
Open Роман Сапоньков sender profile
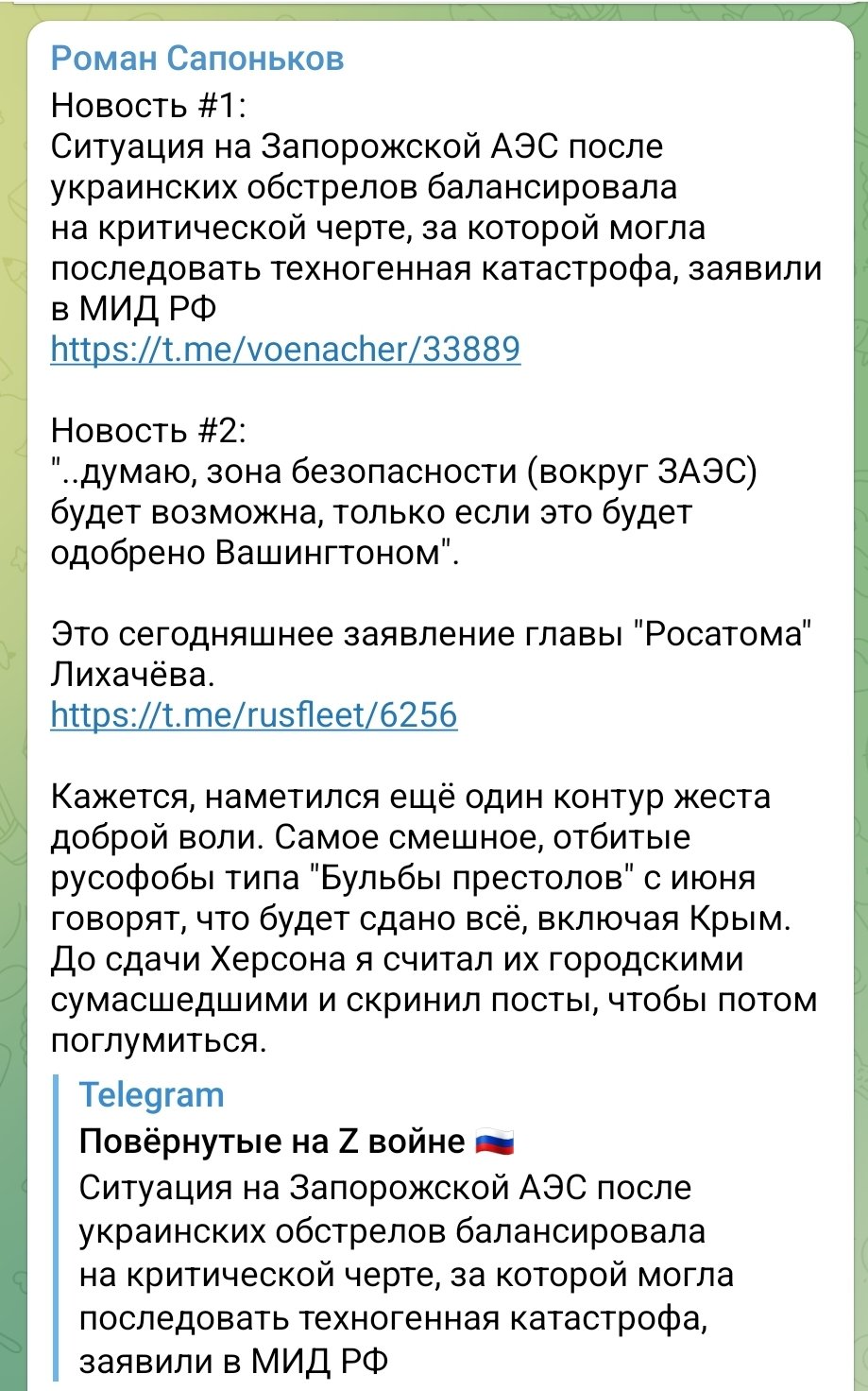pyautogui.click(x=197, y=59)
